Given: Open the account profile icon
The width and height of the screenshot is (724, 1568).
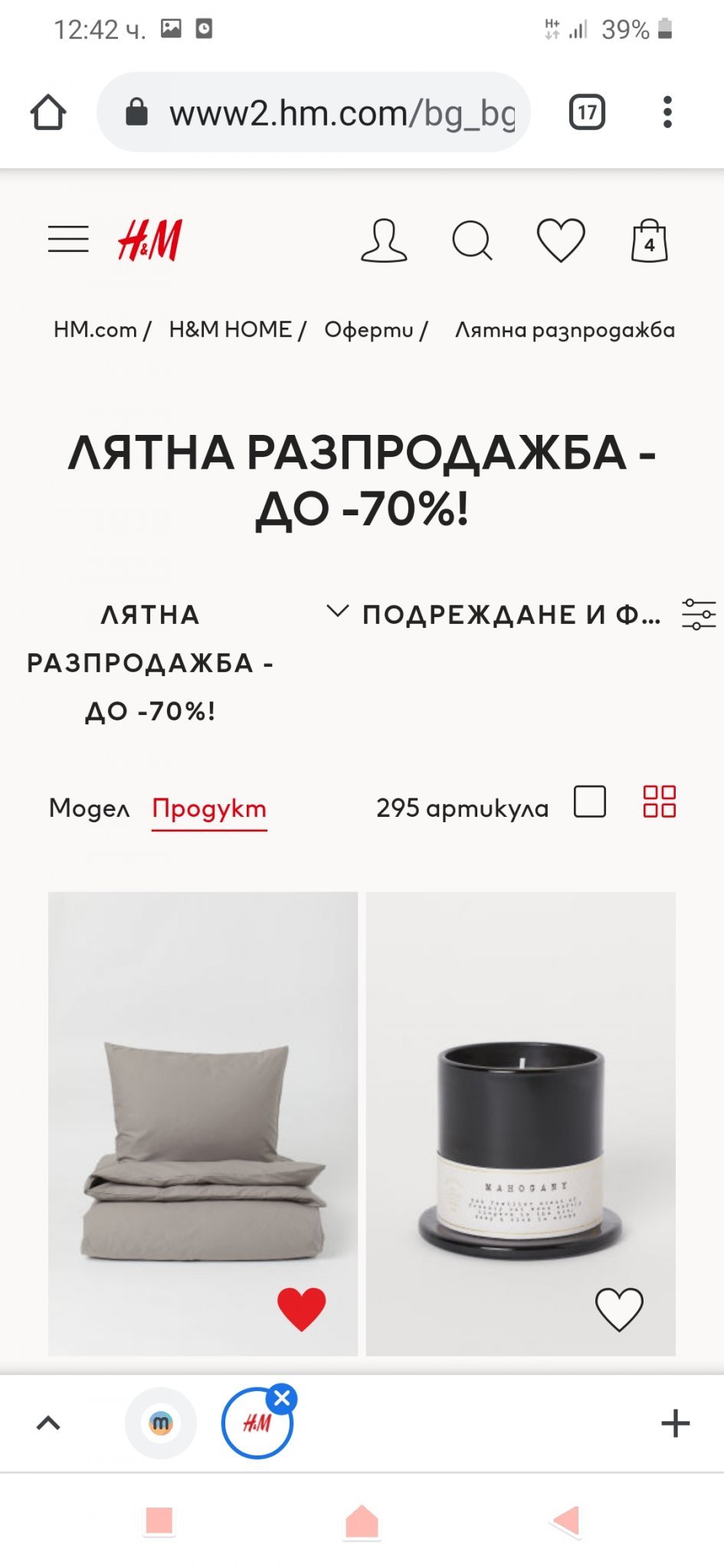Looking at the screenshot, I should pos(383,241).
